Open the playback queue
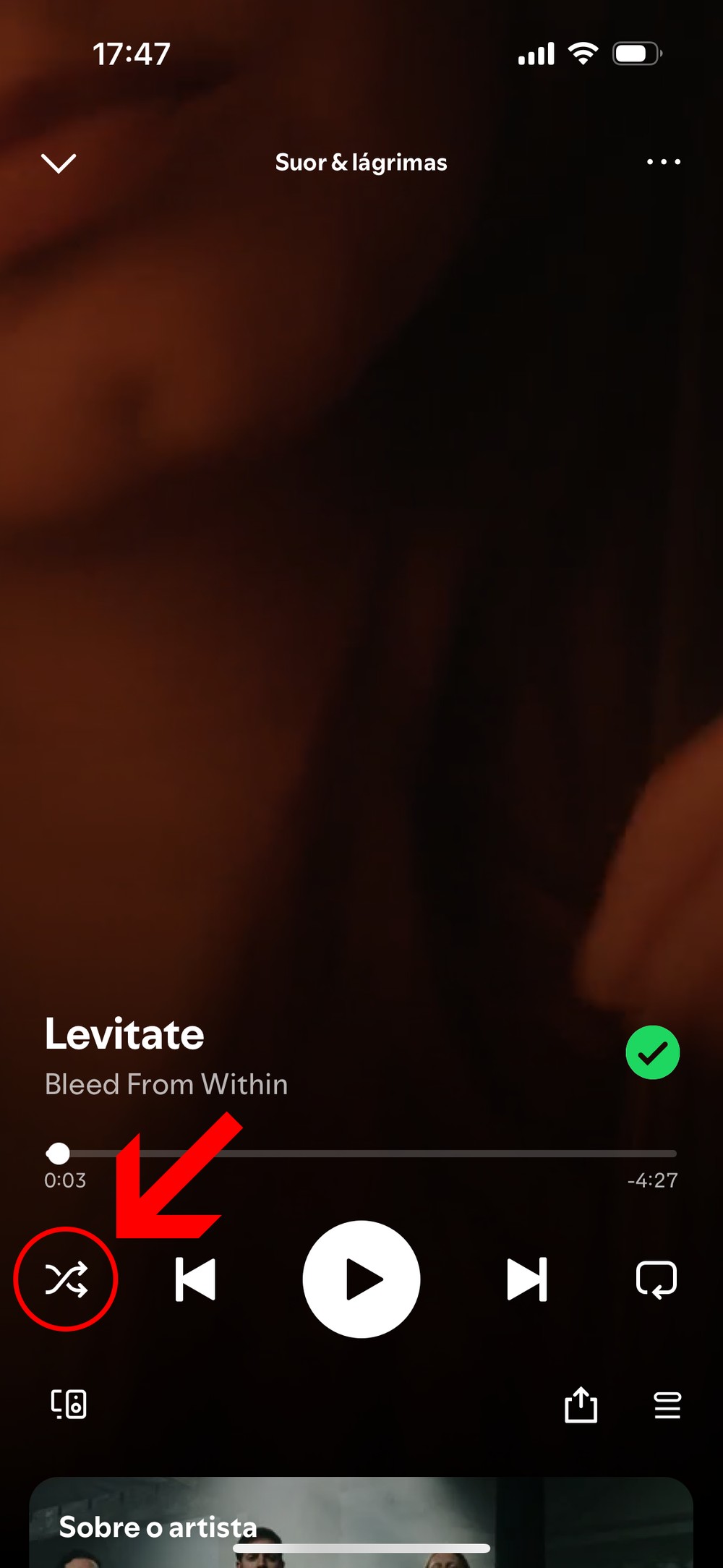The image size is (723, 1568). click(667, 1405)
